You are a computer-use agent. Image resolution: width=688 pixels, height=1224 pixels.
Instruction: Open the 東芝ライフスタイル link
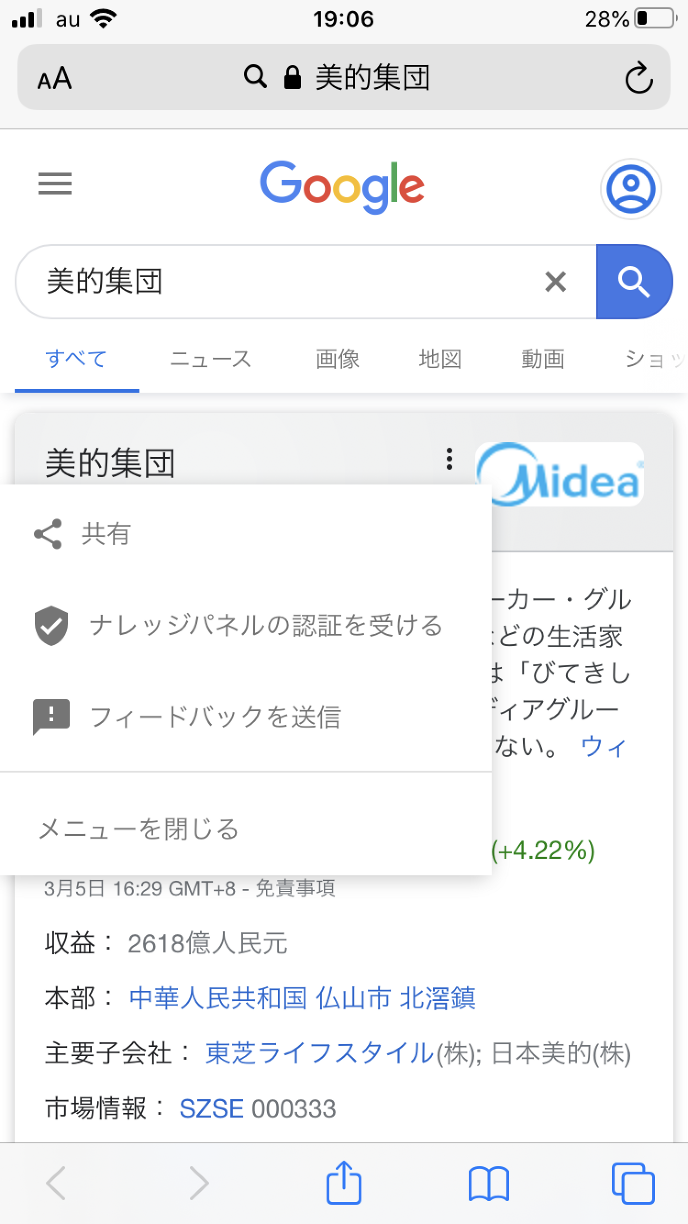(x=319, y=1053)
